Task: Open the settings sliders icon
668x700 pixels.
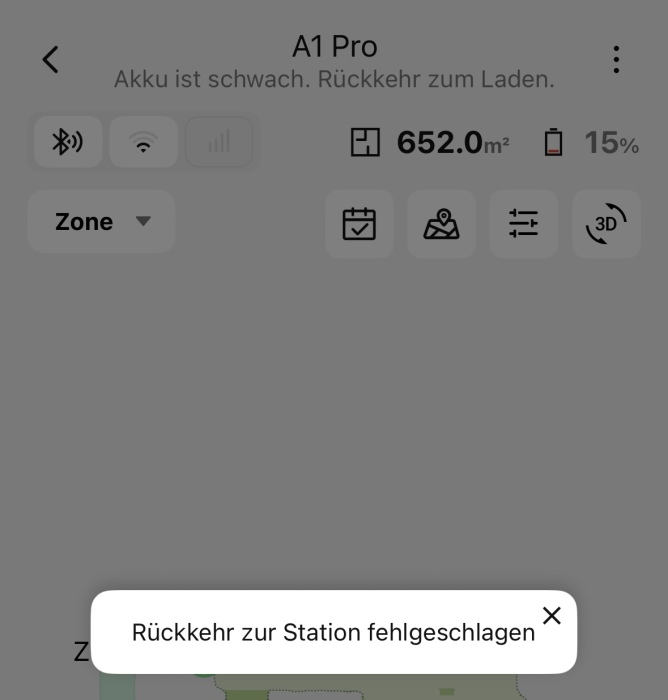Action: (x=523, y=224)
